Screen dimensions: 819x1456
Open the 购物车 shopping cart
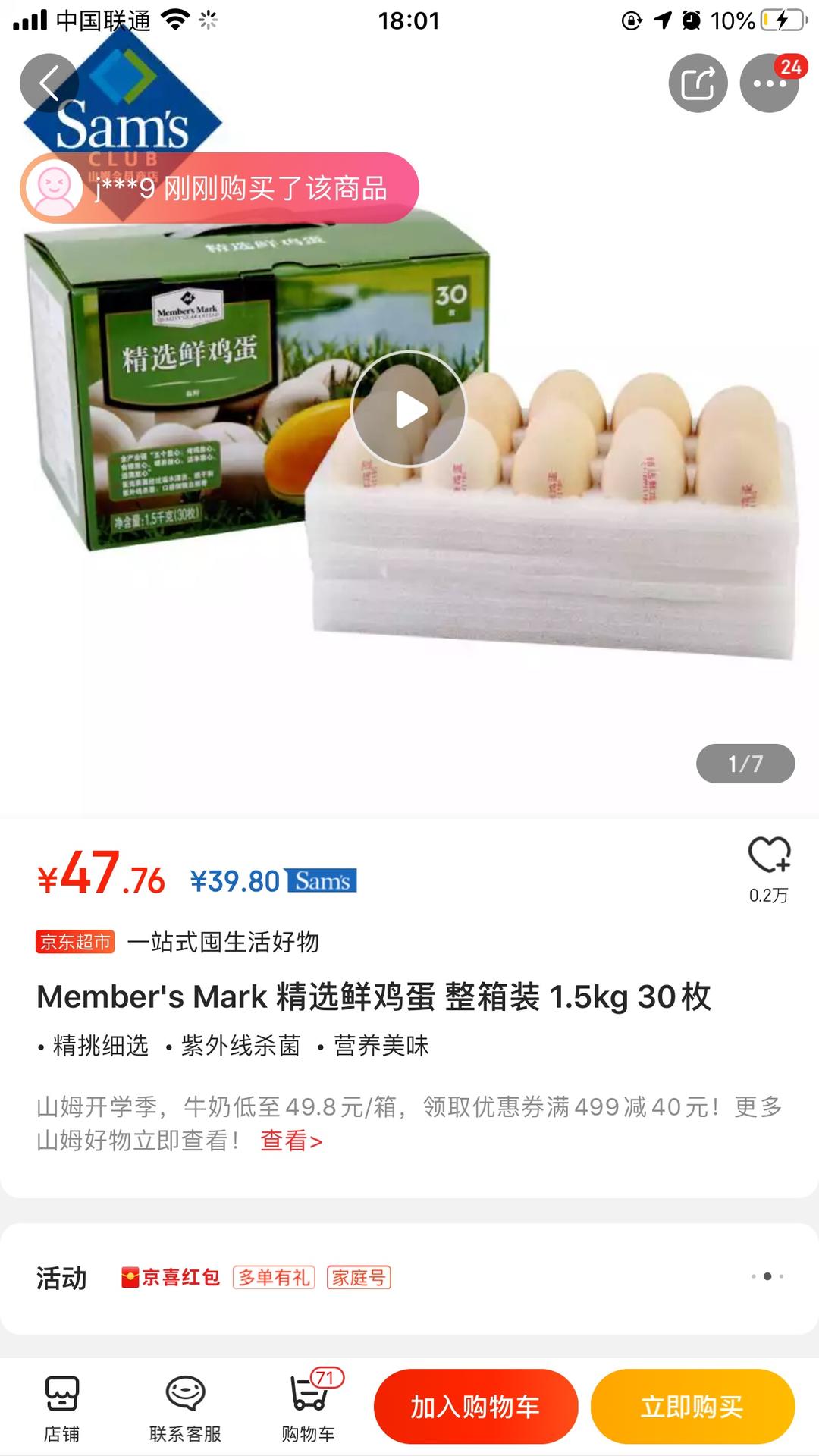pos(309,1407)
